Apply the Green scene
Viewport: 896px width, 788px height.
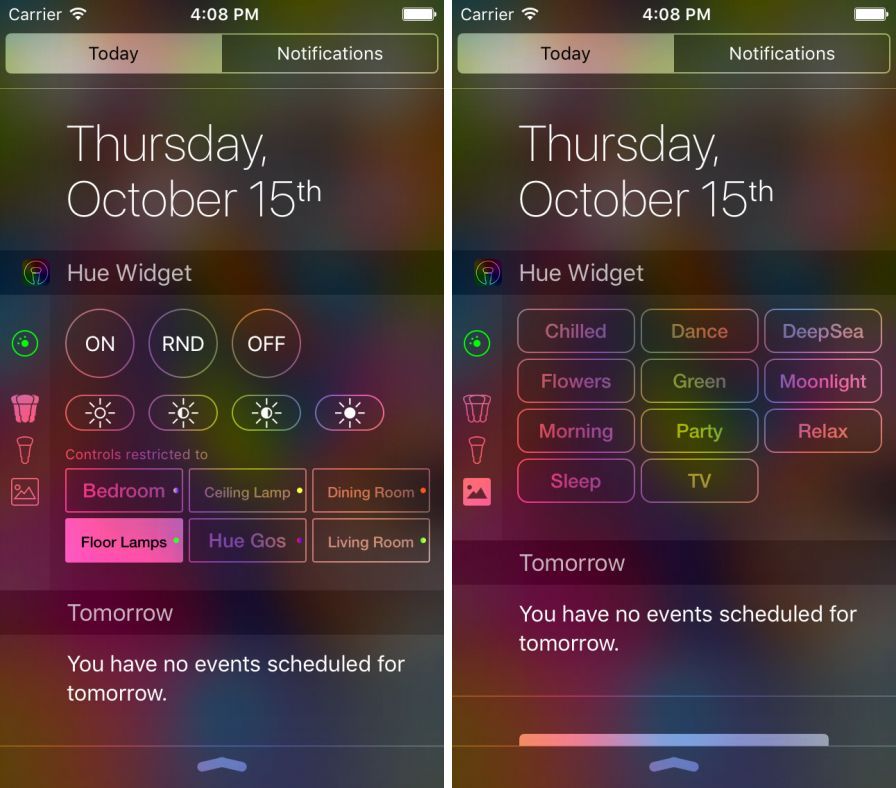699,381
